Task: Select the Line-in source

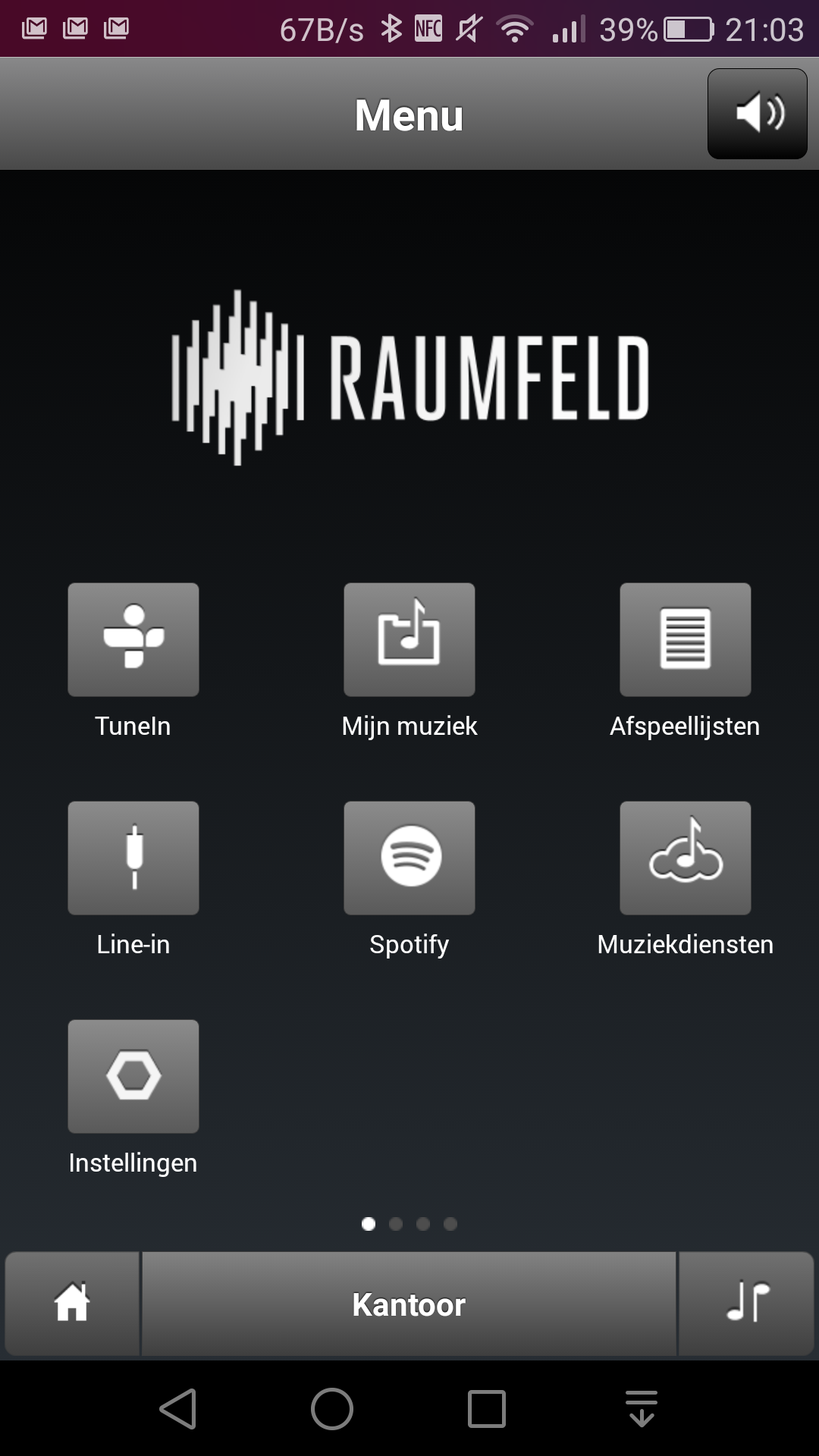Action: [x=133, y=858]
